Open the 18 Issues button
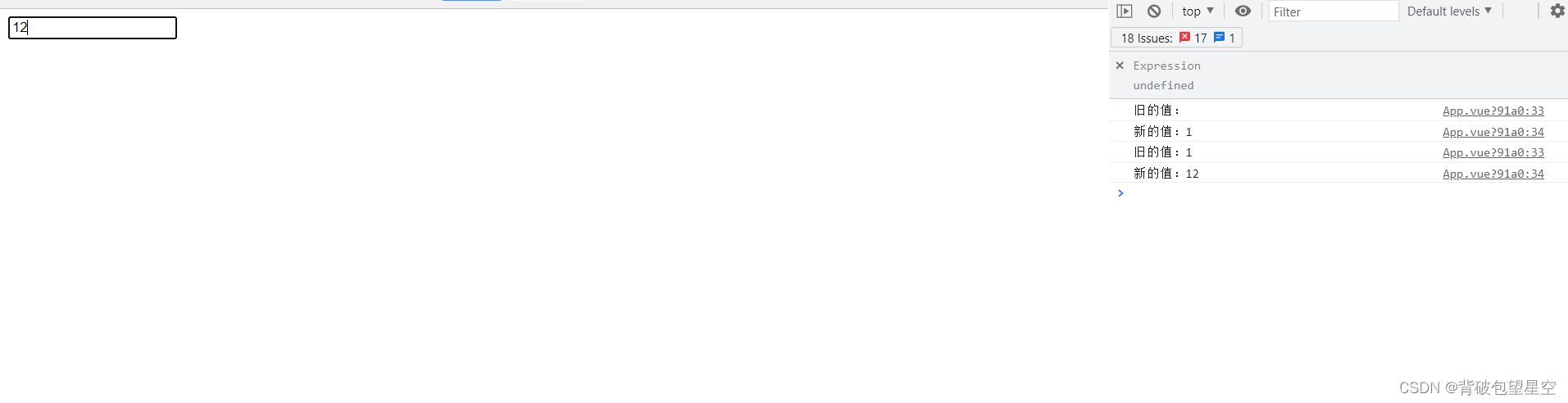This screenshot has height=403, width=1568. click(1176, 38)
